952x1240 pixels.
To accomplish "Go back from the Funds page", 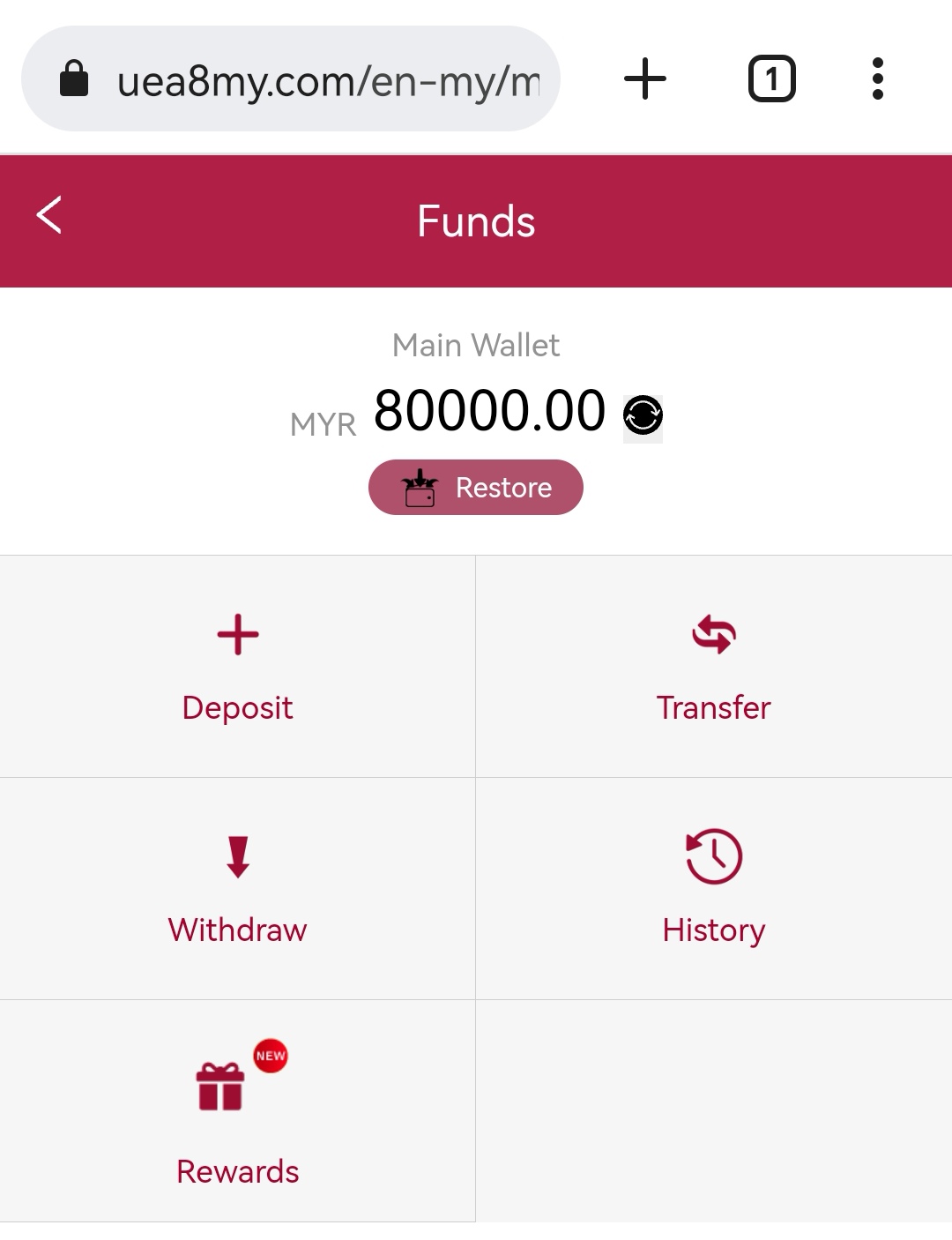I will coord(49,216).
